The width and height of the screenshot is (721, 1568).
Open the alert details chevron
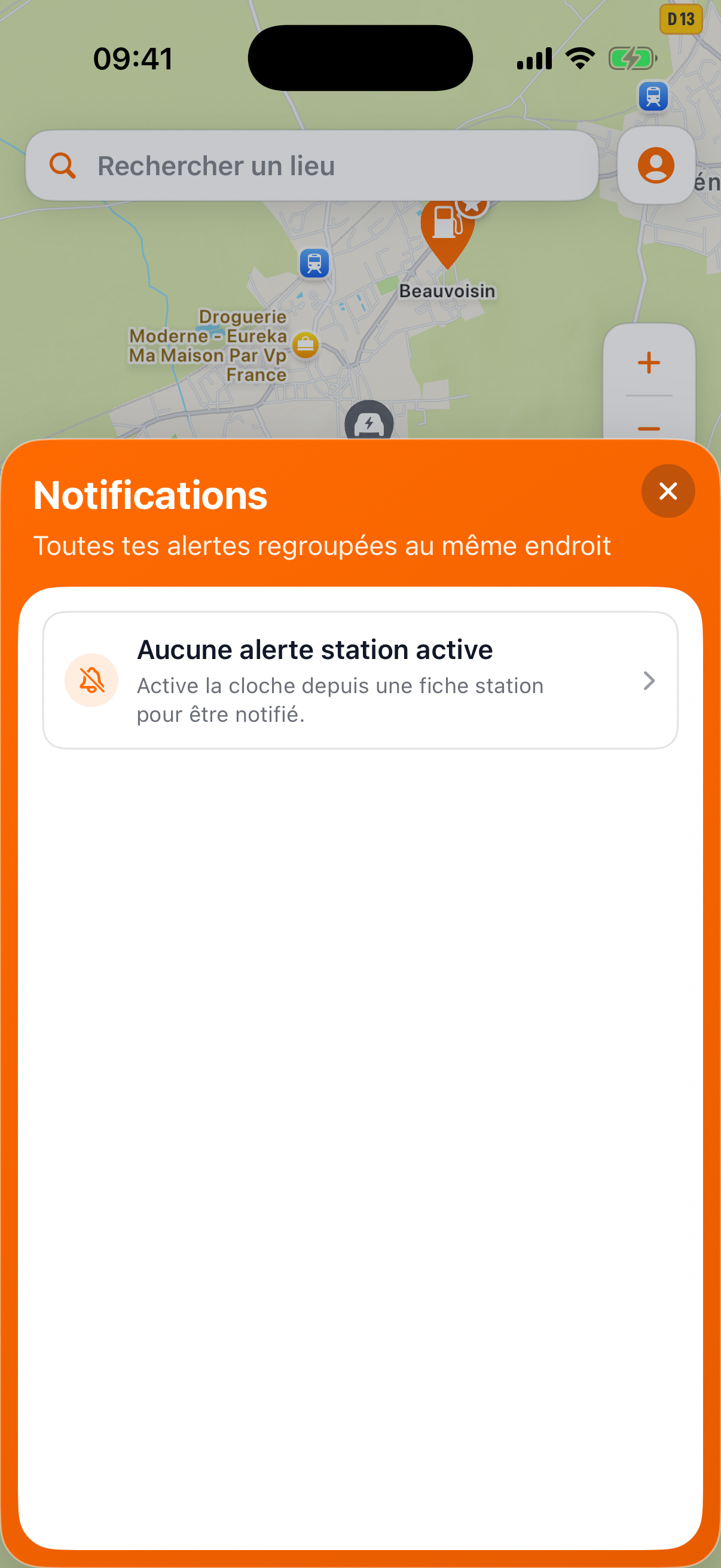pos(649,681)
